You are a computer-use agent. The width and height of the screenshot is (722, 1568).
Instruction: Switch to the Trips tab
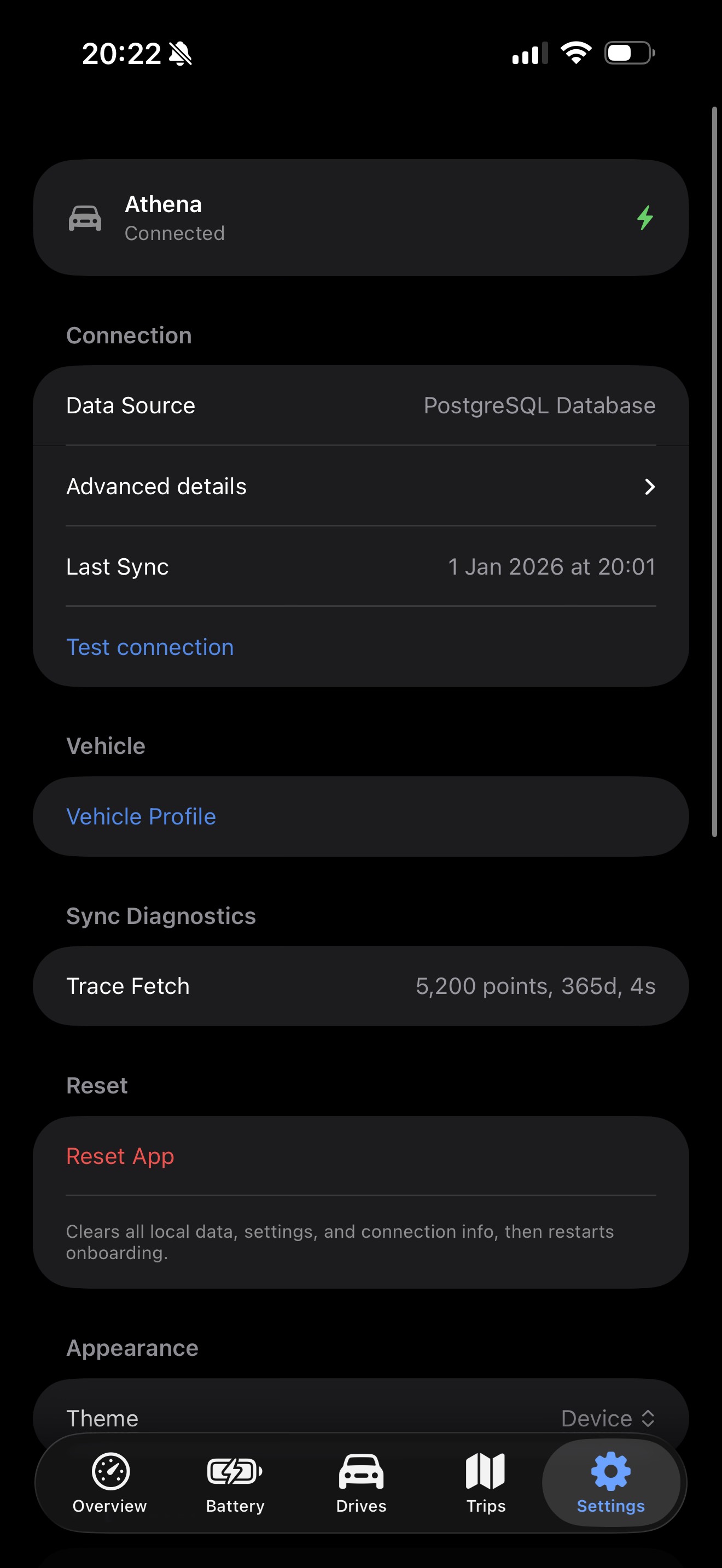(485, 1485)
